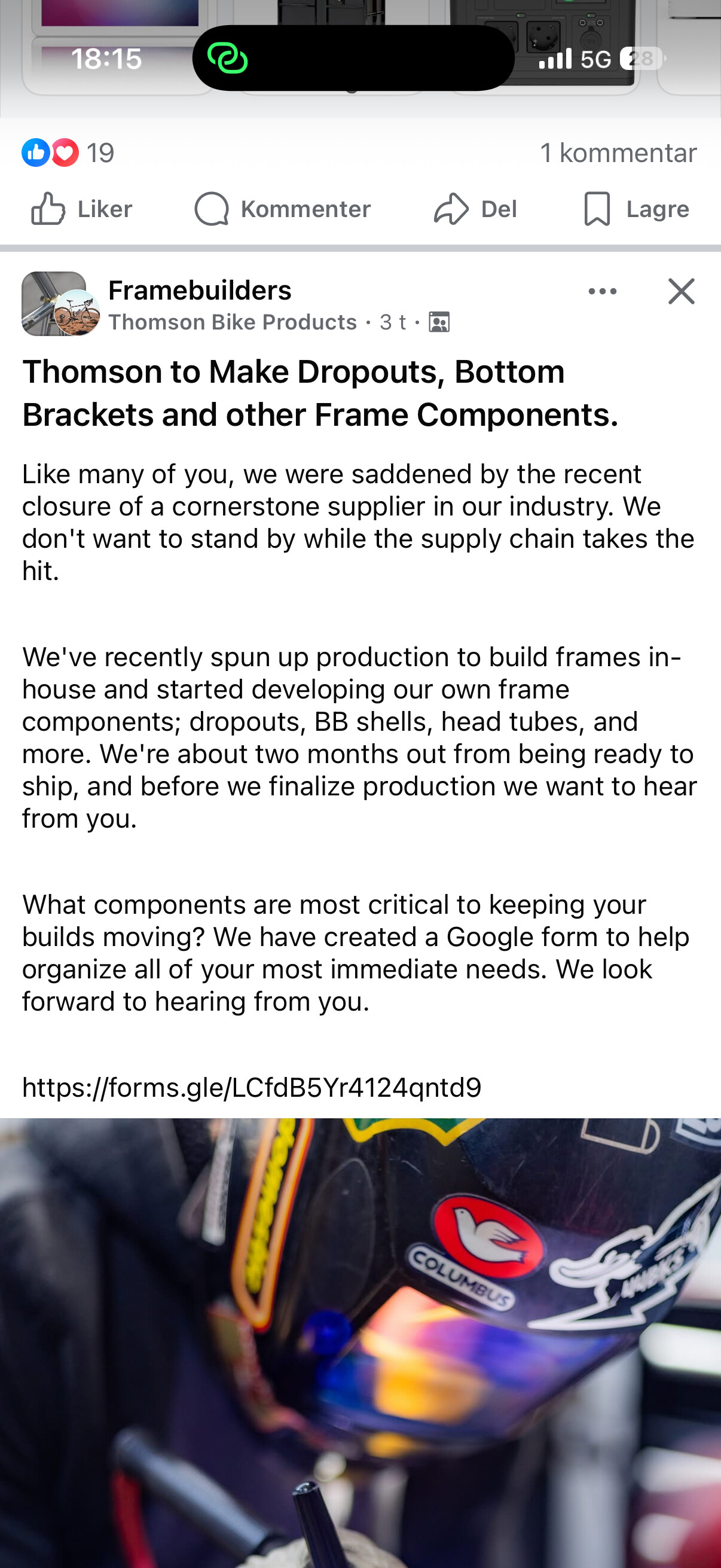This screenshot has height=1568, width=721.
Task: Open the 1 kommentar thread
Action: tap(618, 152)
